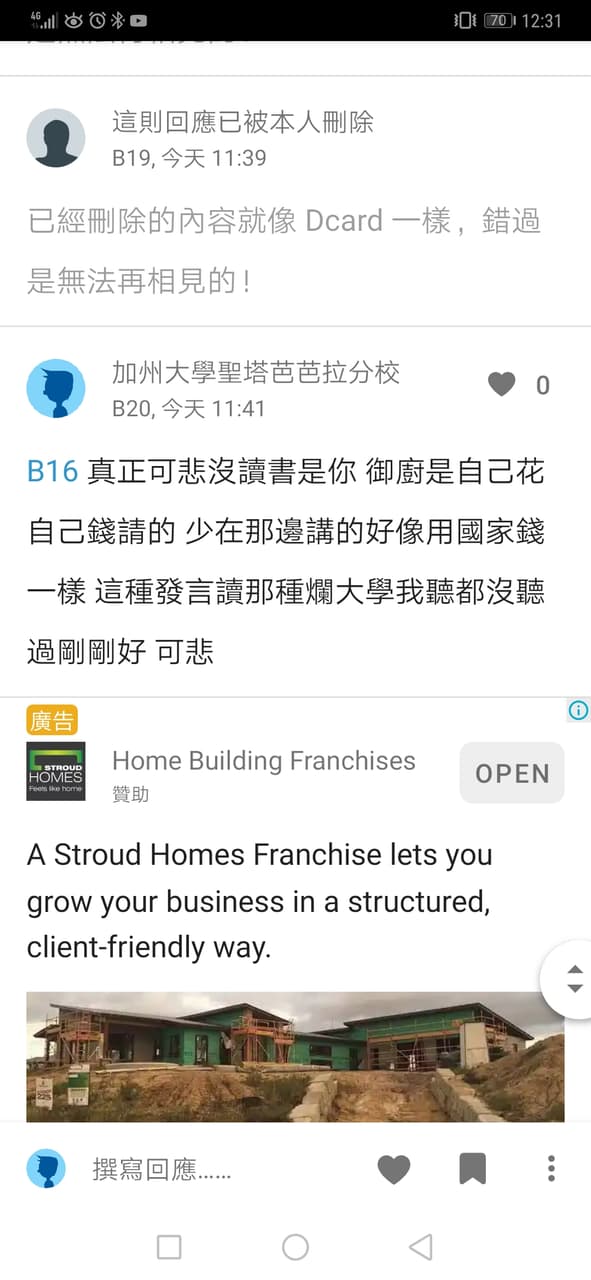Image resolution: width=591 pixels, height=1280 pixels.
Task: Bookmark this post
Action: [x=473, y=1169]
